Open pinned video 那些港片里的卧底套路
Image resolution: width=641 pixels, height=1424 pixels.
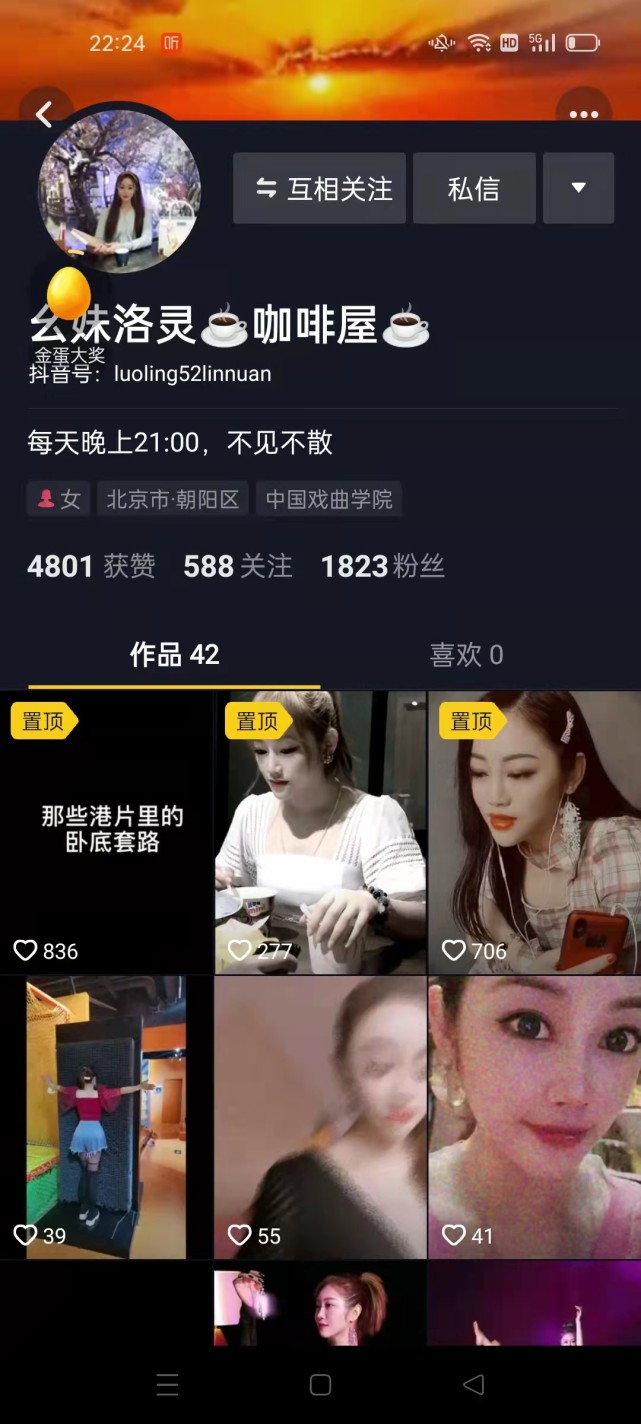click(x=106, y=832)
